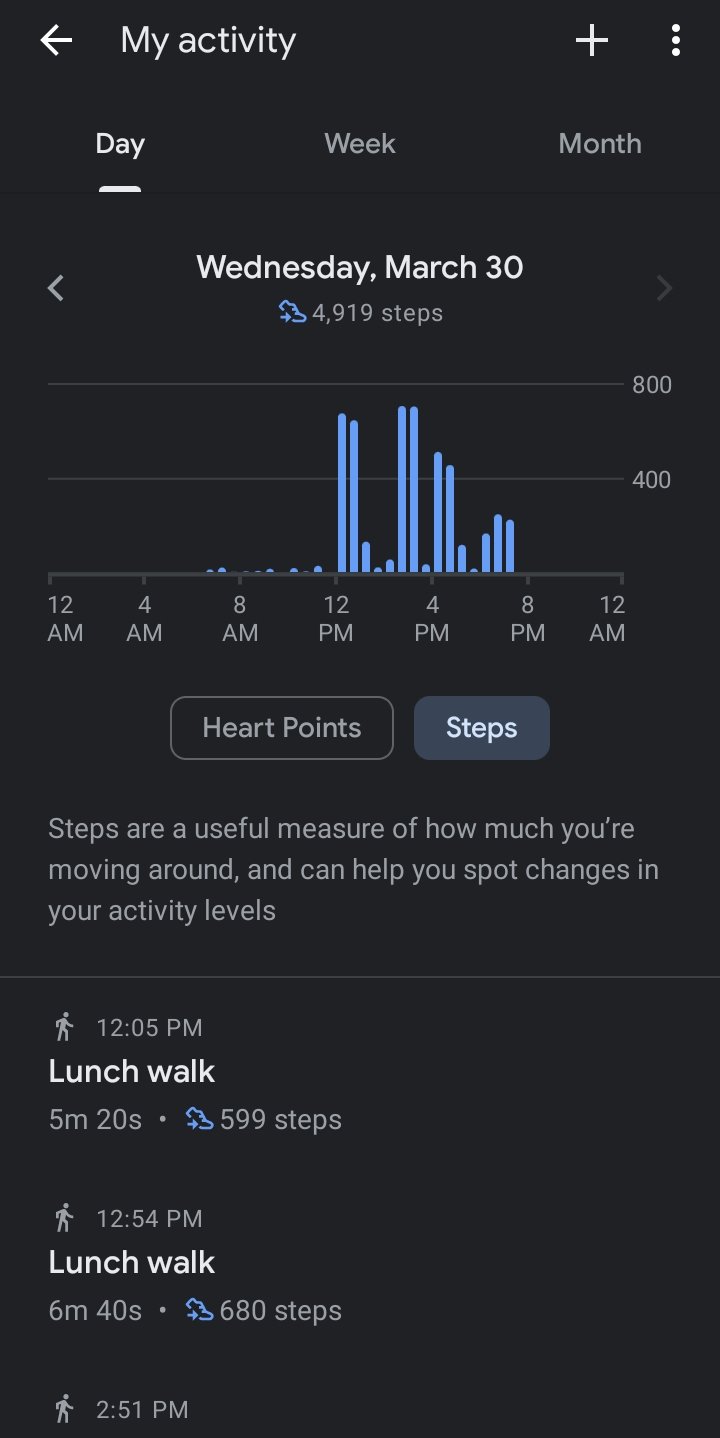Viewport: 720px width, 1438px height.
Task: Open the overflow menu
Action: click(x=676, y=41)
